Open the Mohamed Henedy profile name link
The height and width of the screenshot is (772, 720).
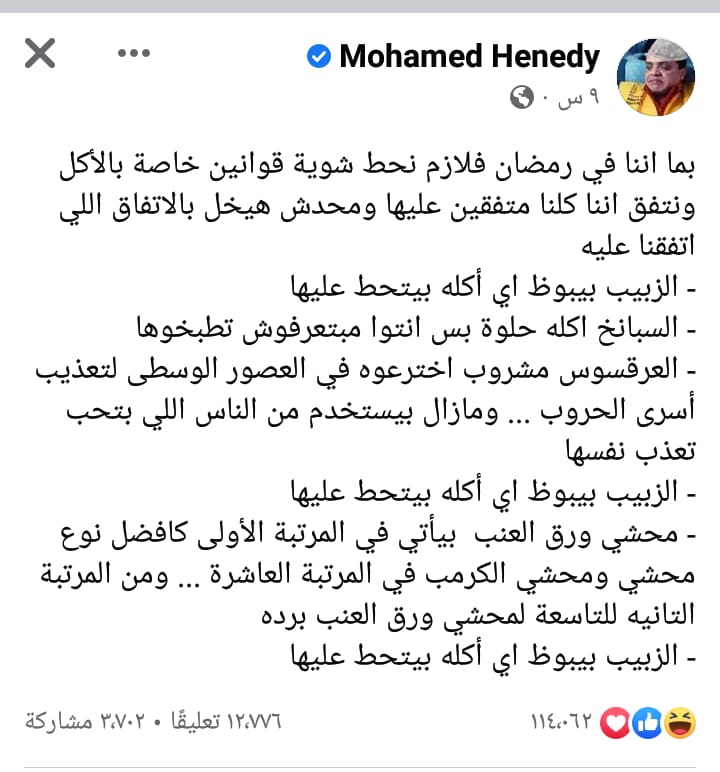(x=469, y=57)
